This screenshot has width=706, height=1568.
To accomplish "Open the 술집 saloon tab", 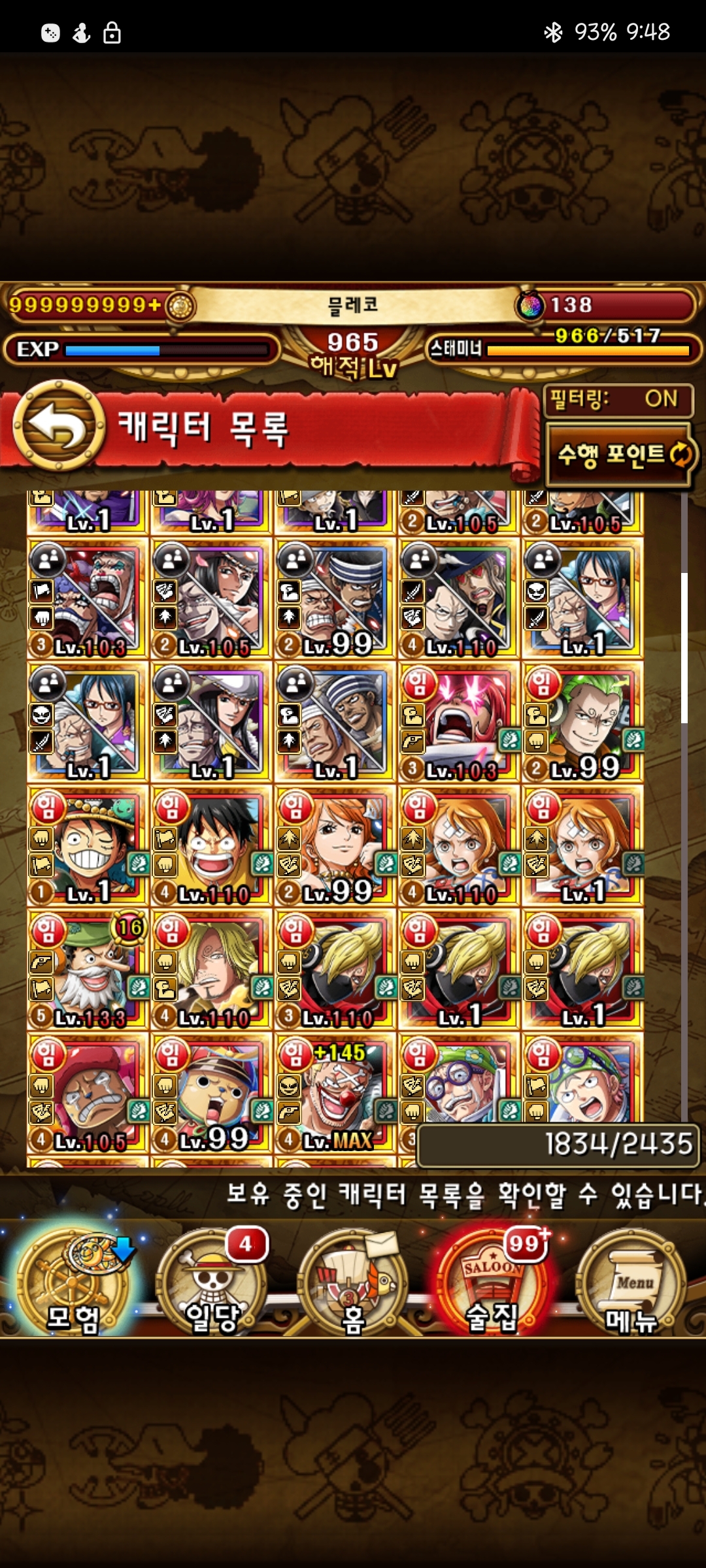I will pyautogui.click(x=492, y=1282).
